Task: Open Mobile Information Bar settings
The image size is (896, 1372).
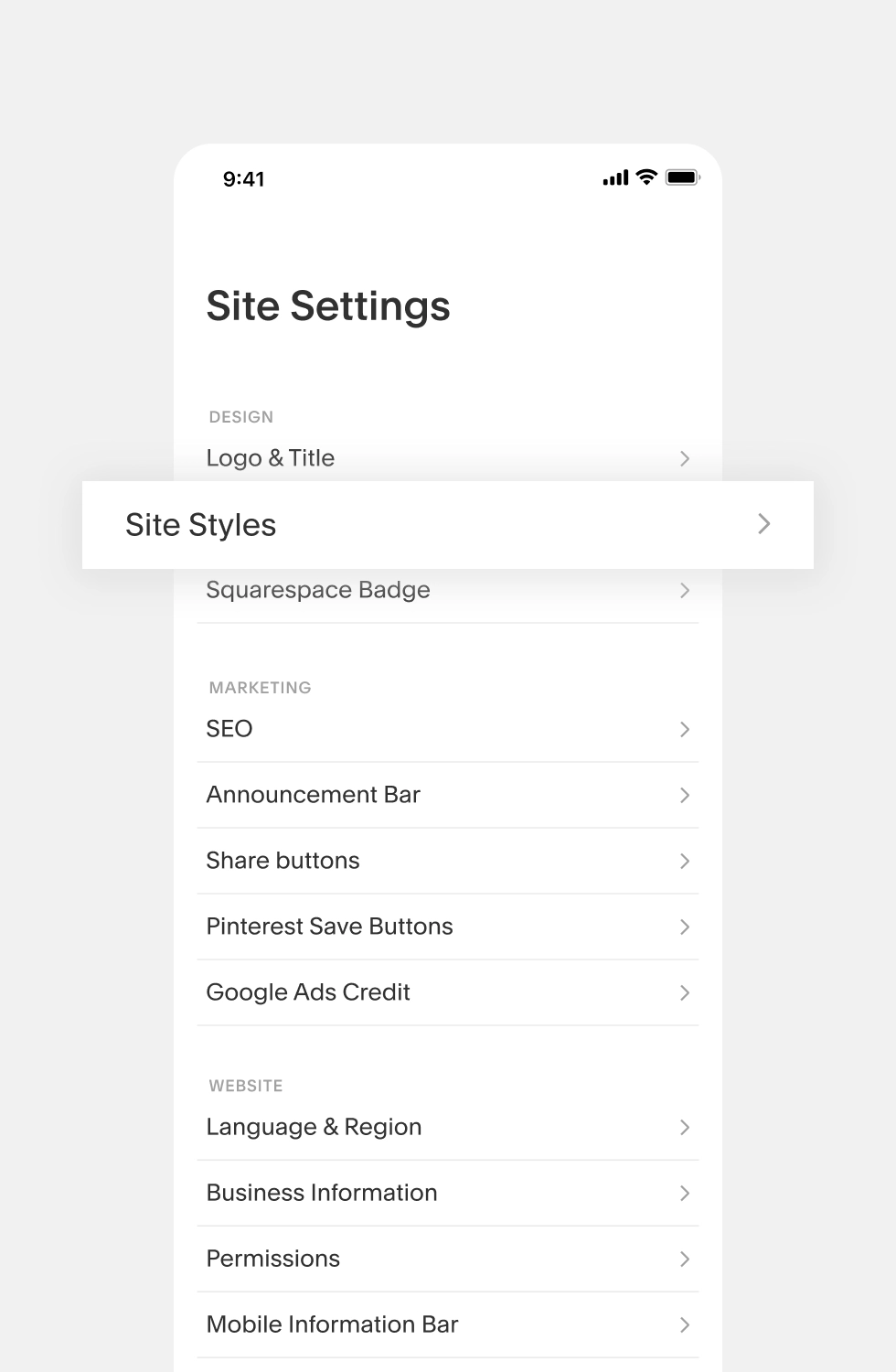Action: tap(448, 1324)
